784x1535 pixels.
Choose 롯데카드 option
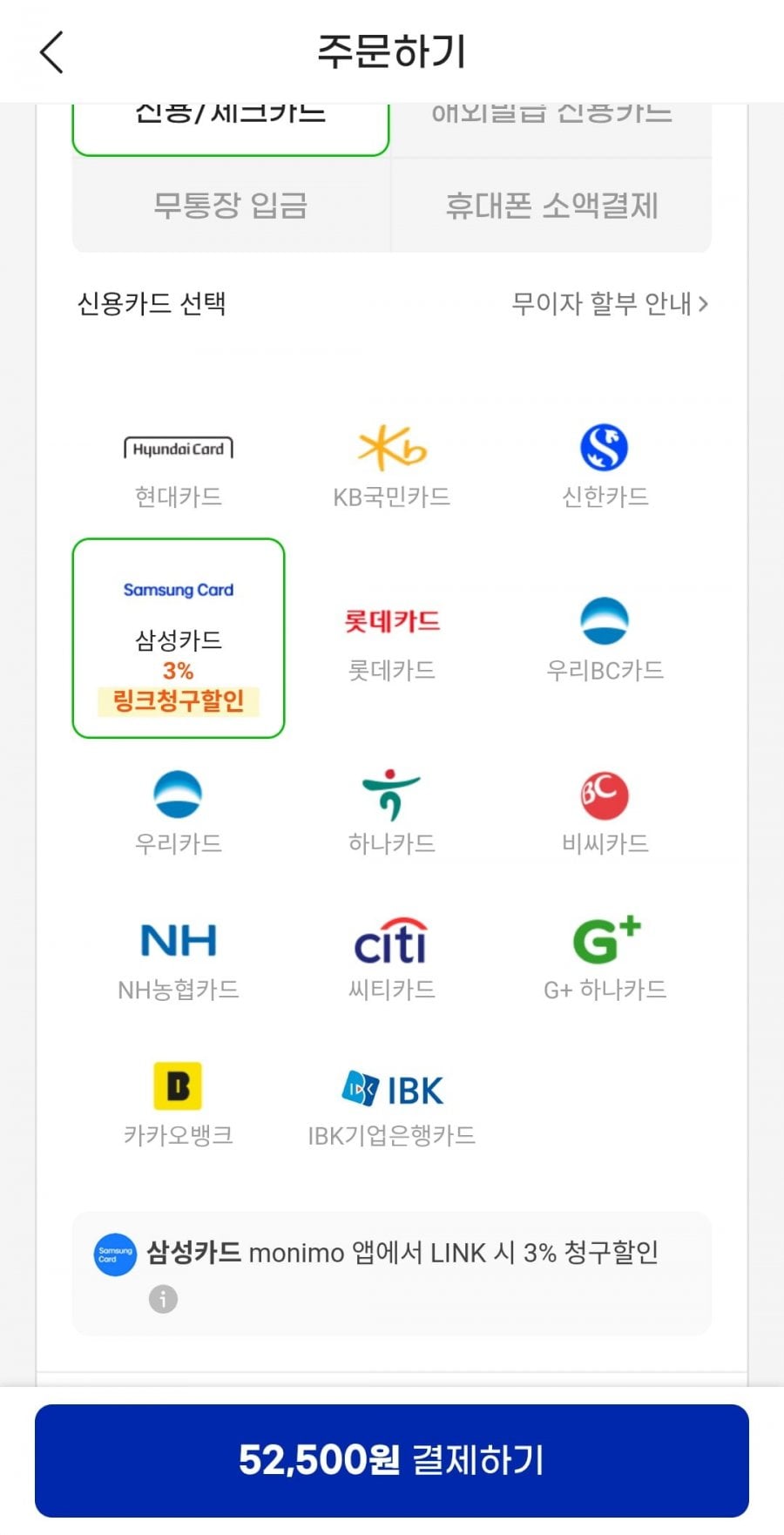[x=392, y=643]
